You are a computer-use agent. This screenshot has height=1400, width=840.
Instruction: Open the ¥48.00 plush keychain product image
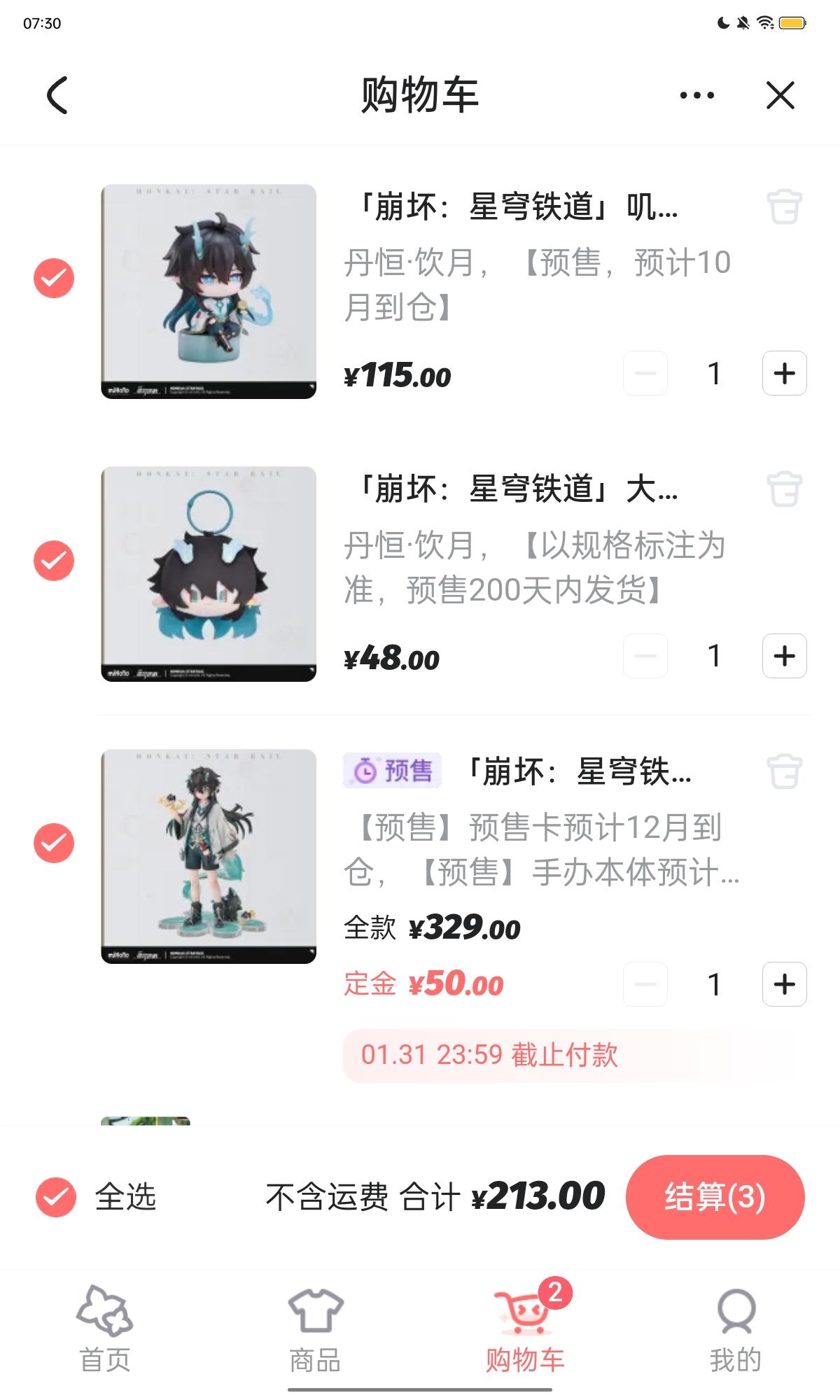pyautogui.click(x=209, y=574)
